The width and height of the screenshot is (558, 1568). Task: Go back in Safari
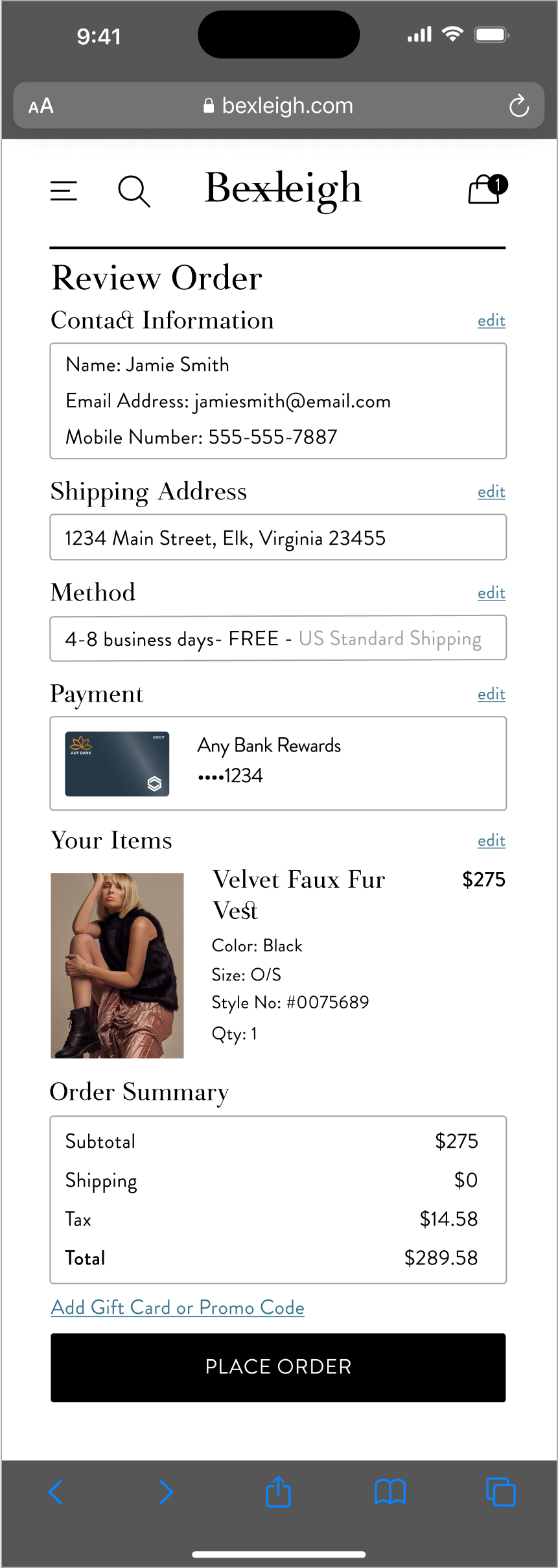tap(56, 1491)
